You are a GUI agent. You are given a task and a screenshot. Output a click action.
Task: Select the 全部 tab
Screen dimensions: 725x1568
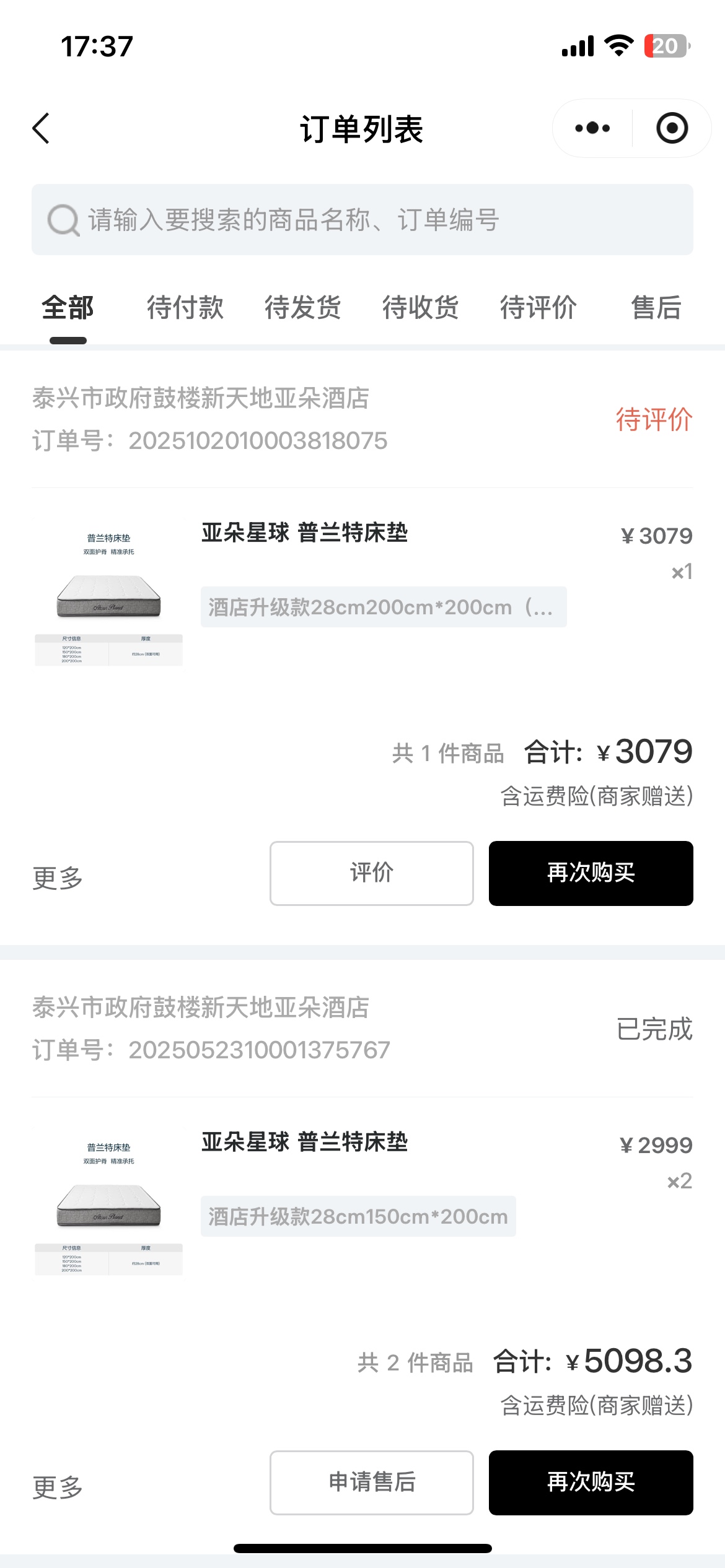[x=68, y=308]
